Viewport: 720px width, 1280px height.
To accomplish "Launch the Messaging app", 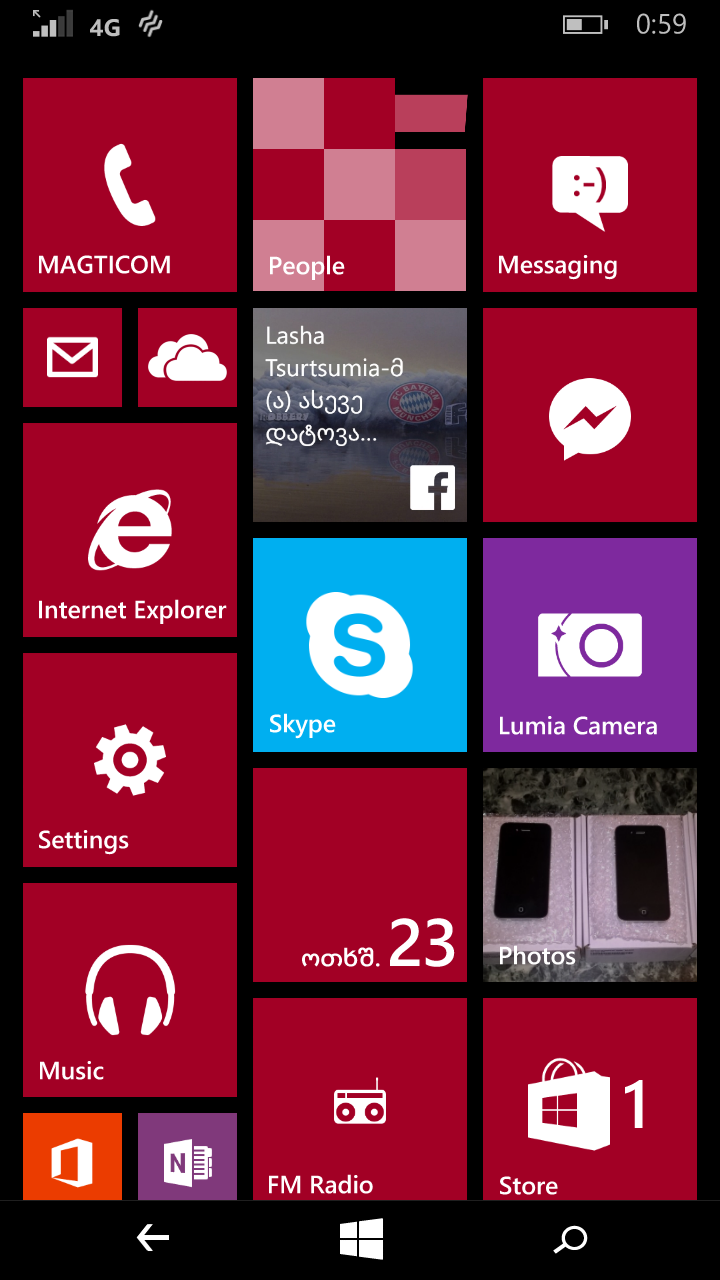I will (590, 185).
